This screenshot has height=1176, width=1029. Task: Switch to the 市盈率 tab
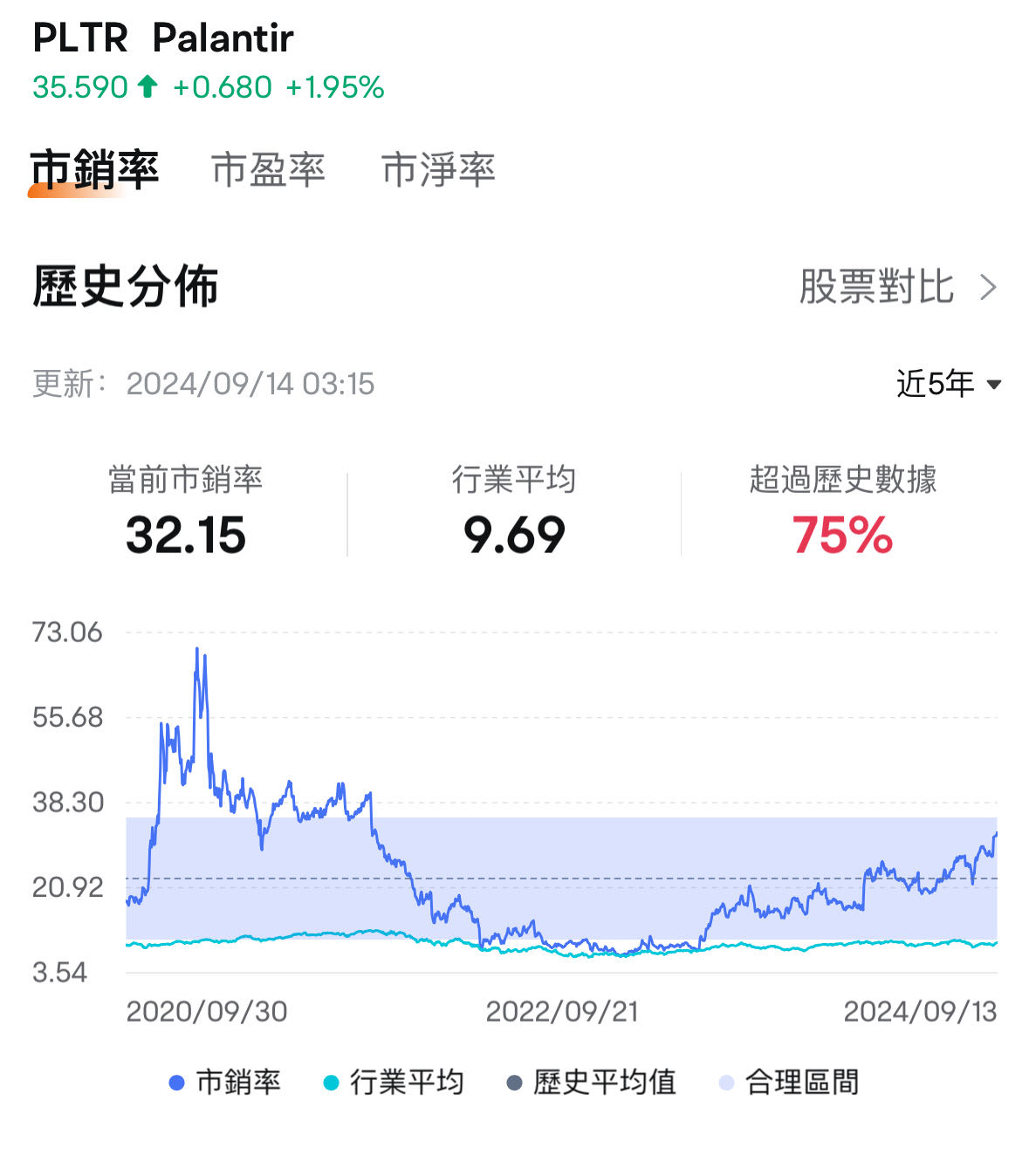(268, 169)
